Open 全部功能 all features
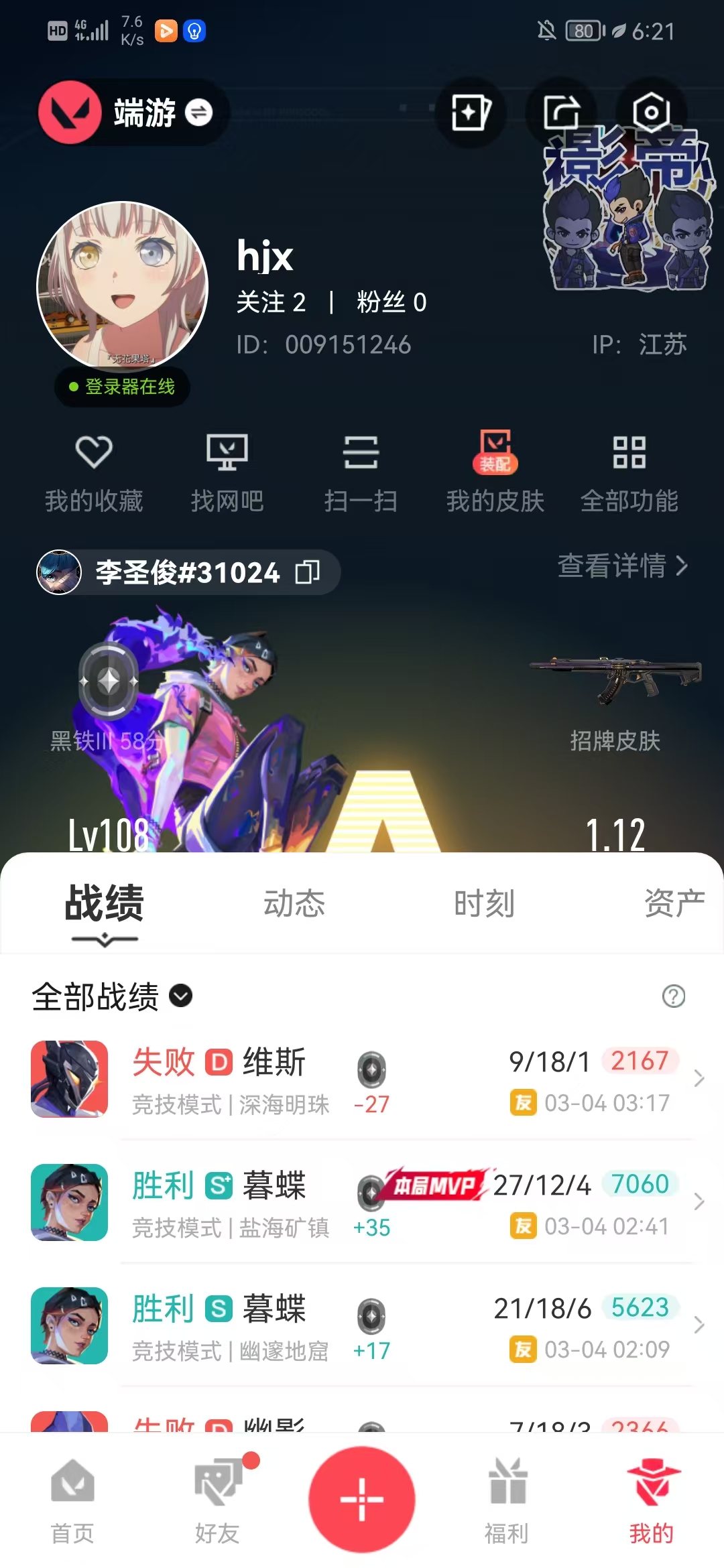724x1568 pixels. tap(629, 471)
